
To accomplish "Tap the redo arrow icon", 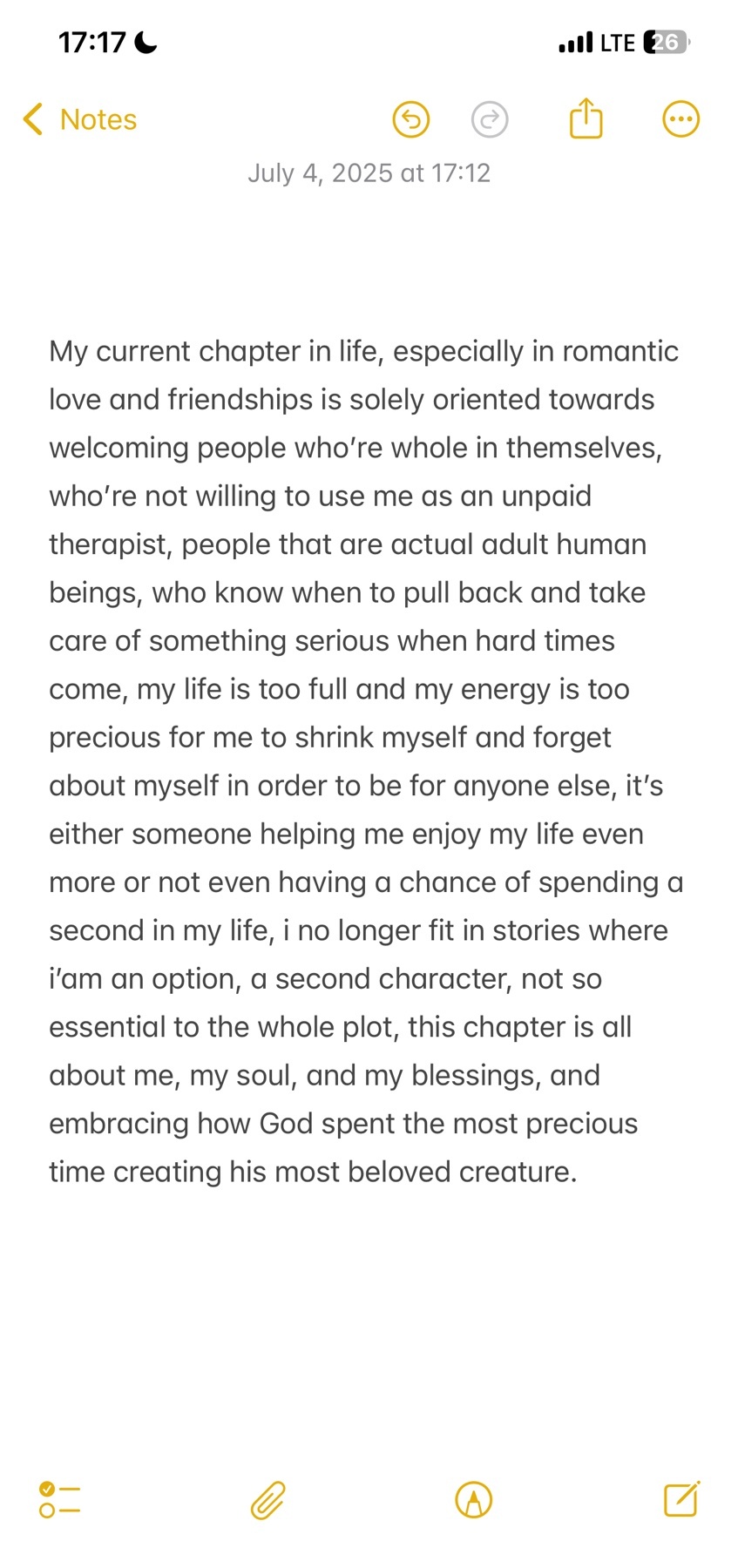I will (x=490, y=119).
